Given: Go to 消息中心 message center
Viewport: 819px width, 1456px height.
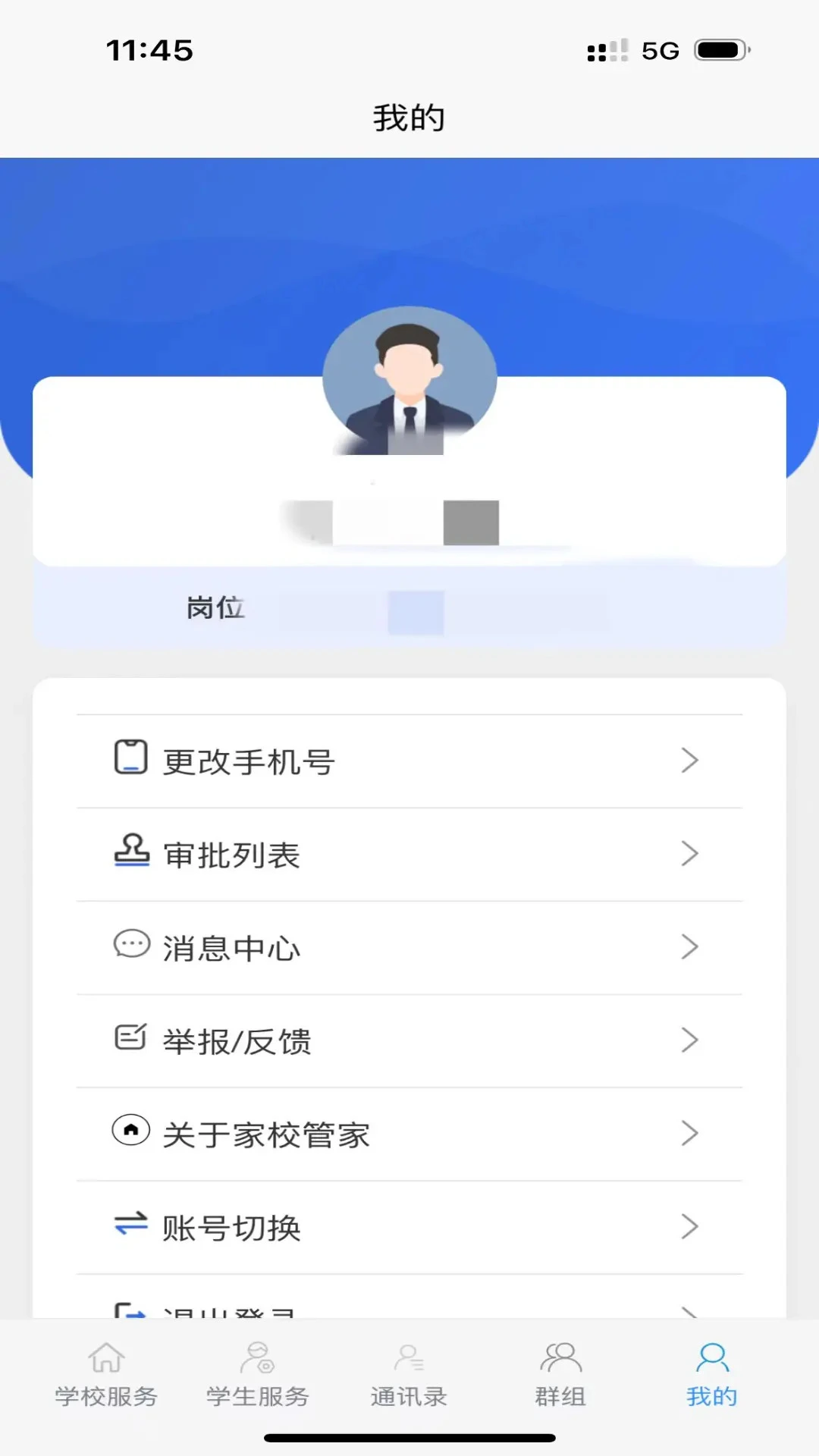Looking at the screenshot, I should pos(408,948).
